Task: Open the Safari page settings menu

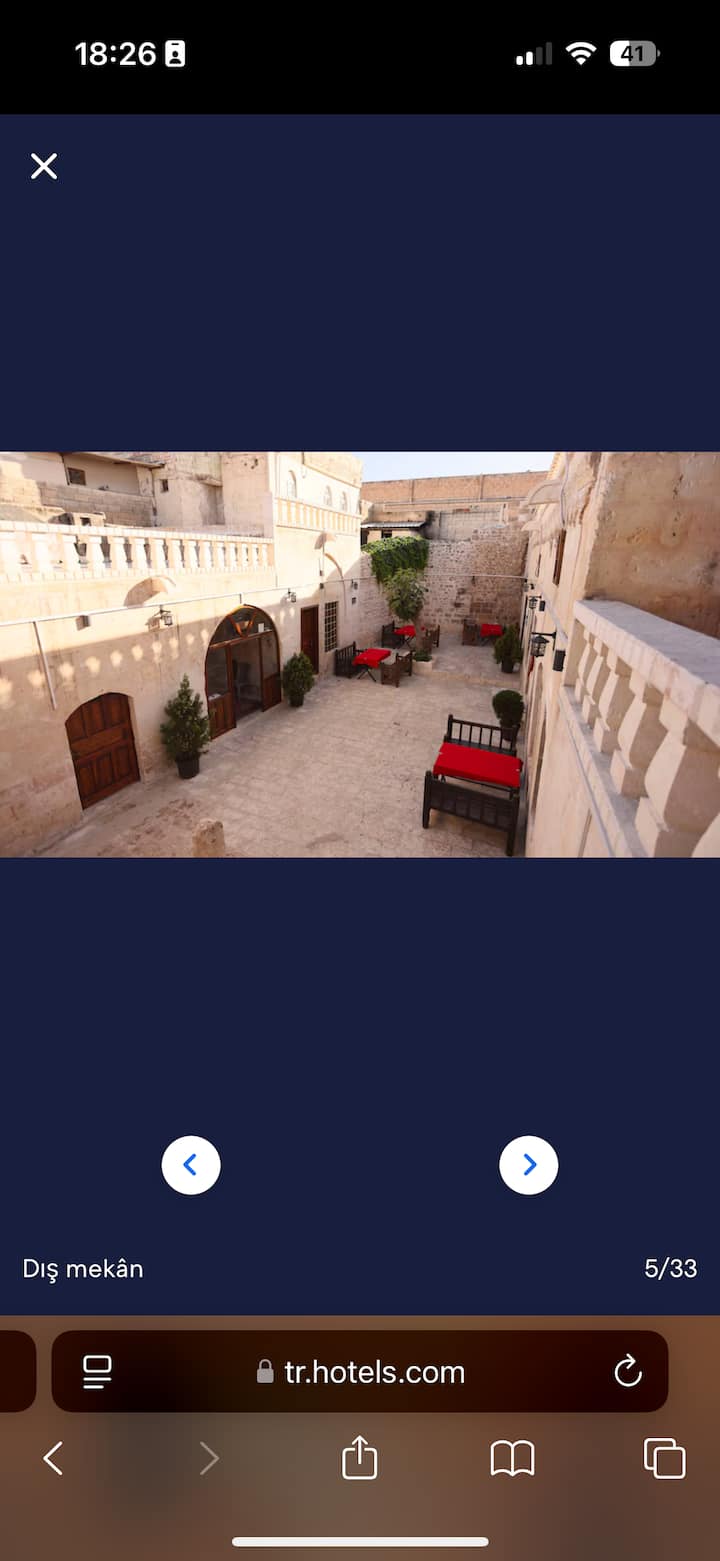Action: 97,1371
